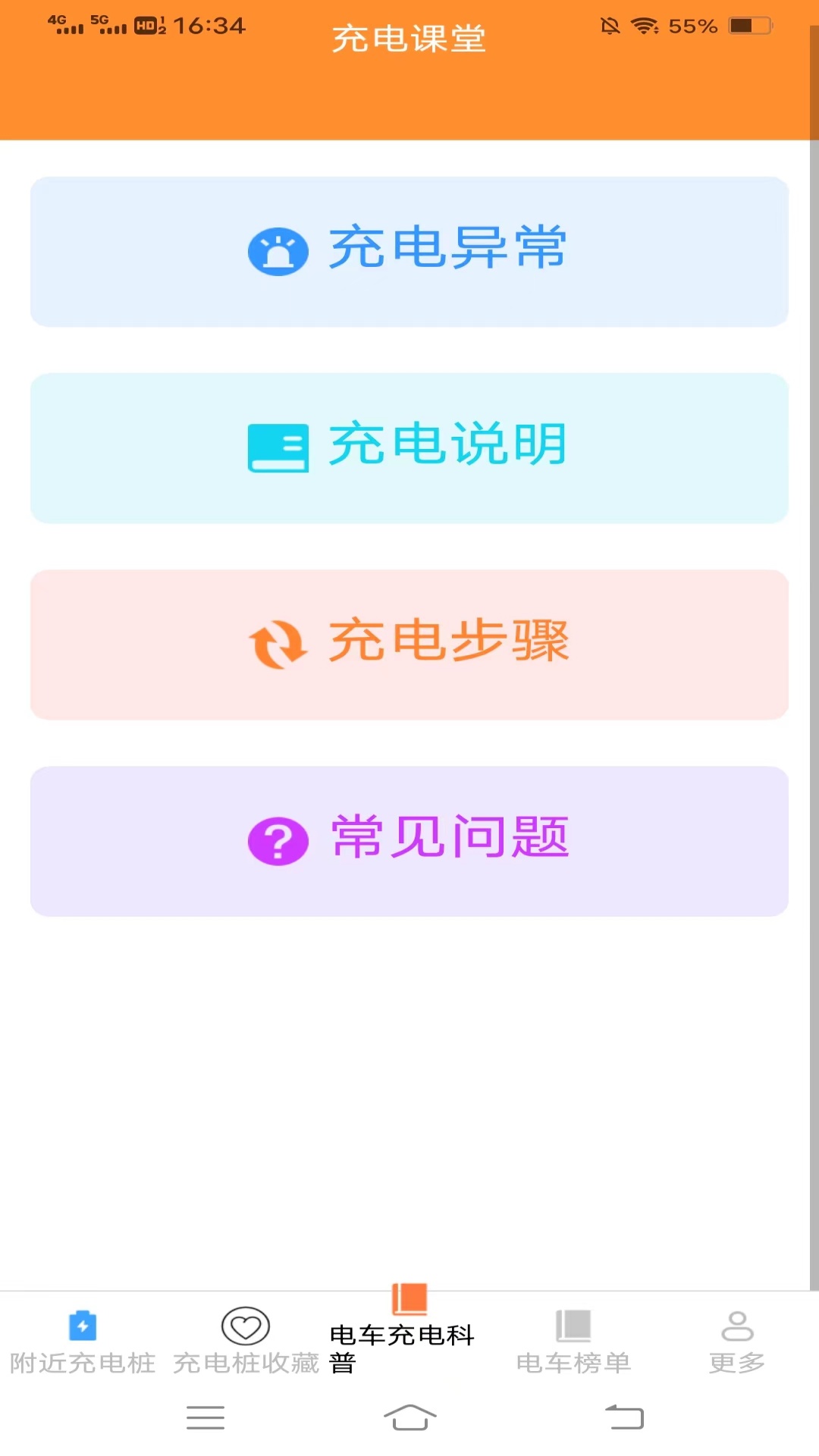
Task: Open the 充电异常 card
Action: tap(409, 252)
